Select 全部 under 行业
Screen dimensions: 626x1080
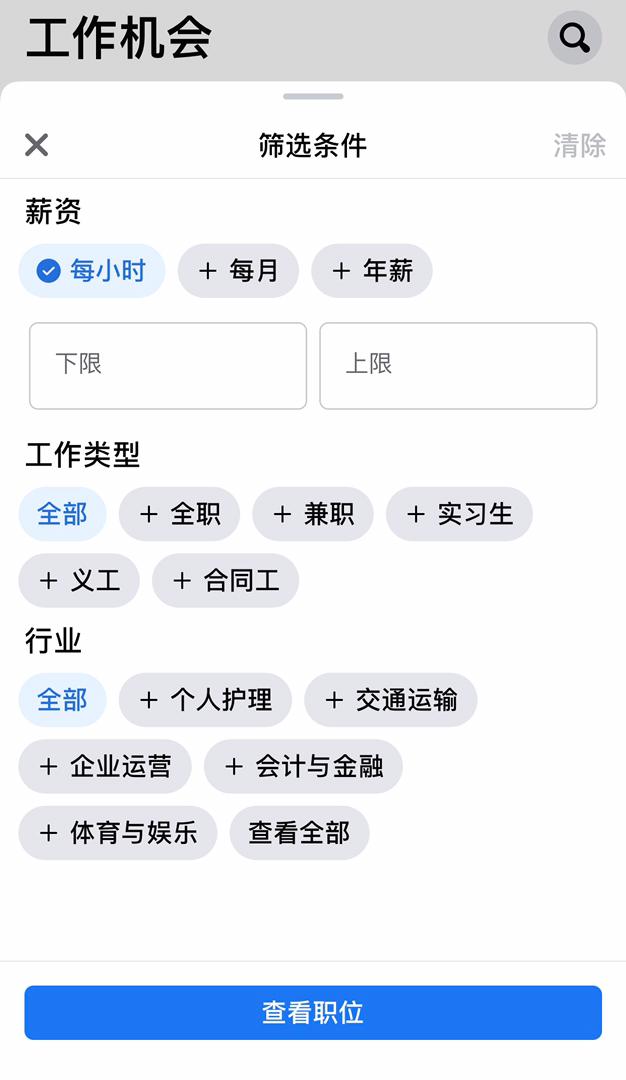coord(62,700)
